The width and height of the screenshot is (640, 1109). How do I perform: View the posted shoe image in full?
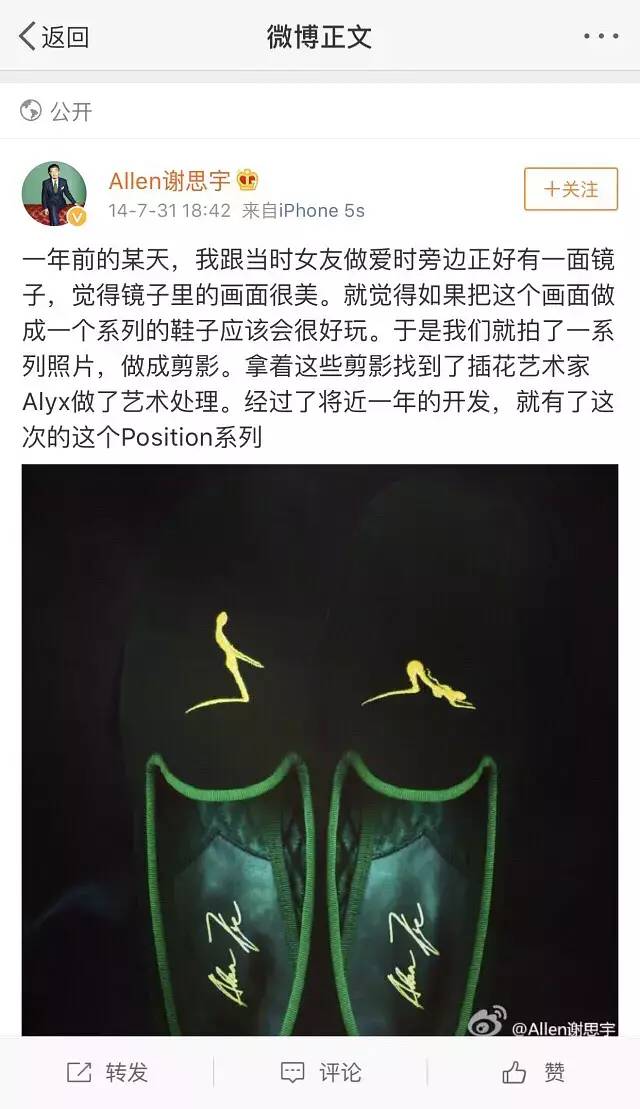click(320, 750)
